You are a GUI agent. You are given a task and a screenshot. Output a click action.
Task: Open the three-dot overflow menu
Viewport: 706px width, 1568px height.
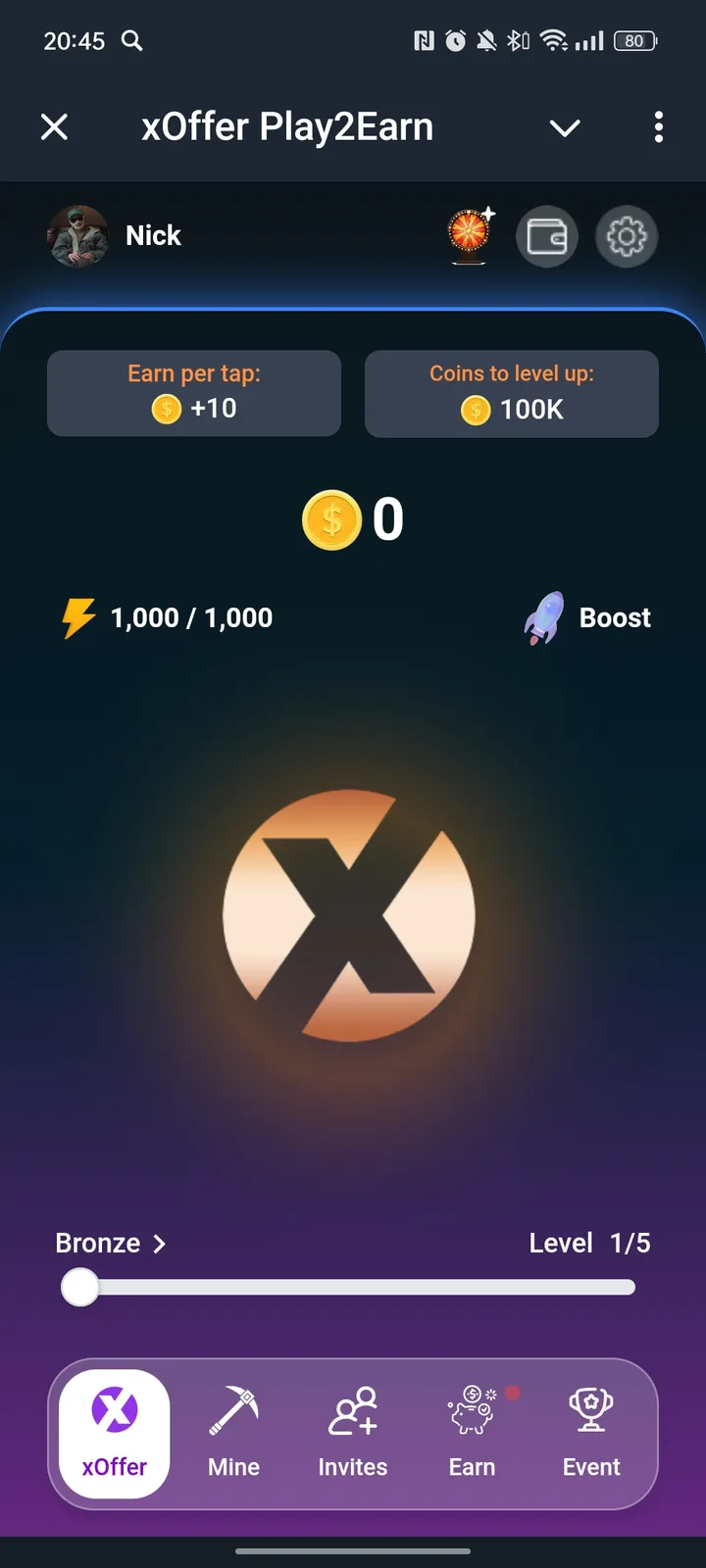(658, 127)
